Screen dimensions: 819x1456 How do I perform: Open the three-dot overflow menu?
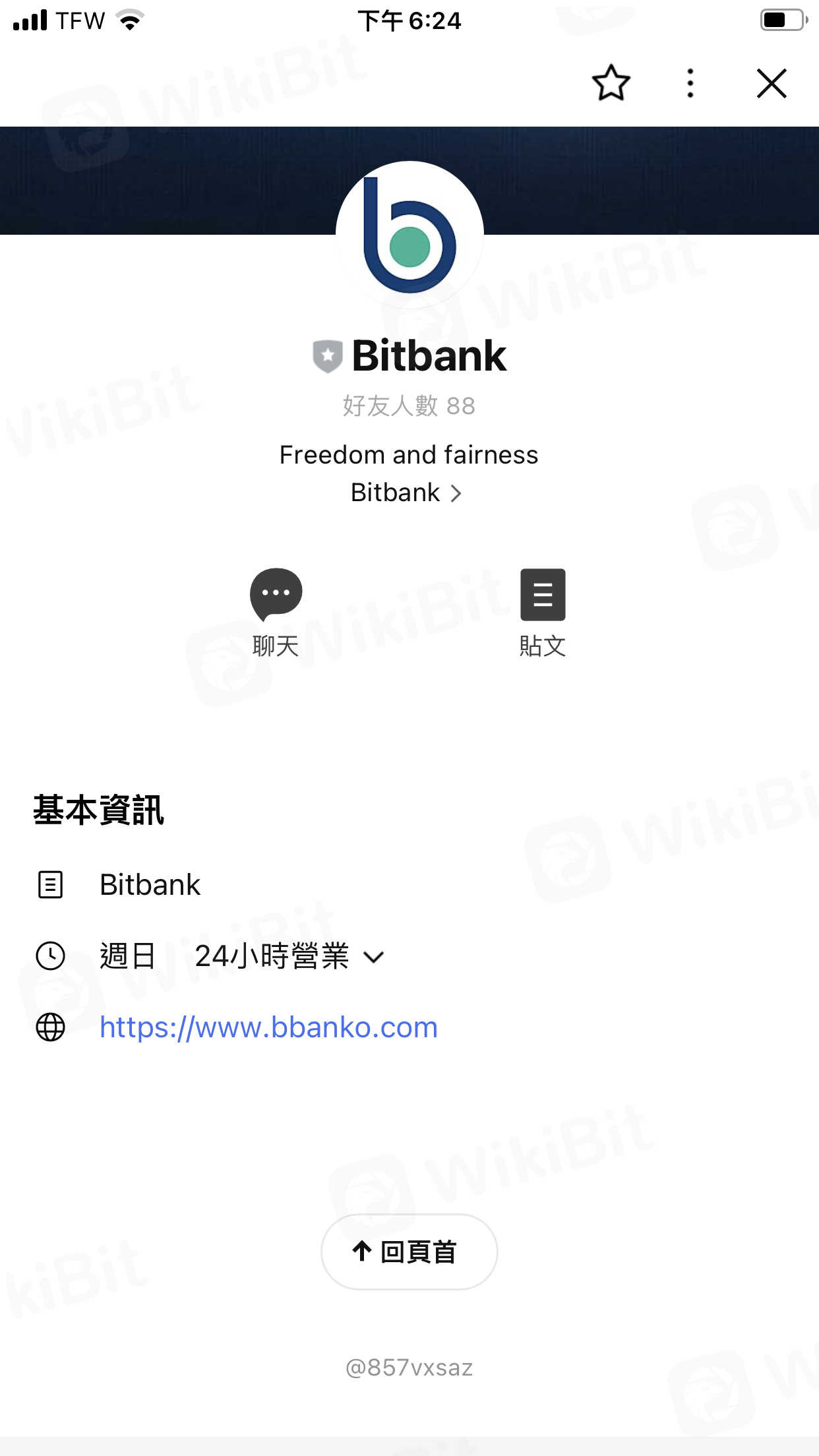click(690, 83)
